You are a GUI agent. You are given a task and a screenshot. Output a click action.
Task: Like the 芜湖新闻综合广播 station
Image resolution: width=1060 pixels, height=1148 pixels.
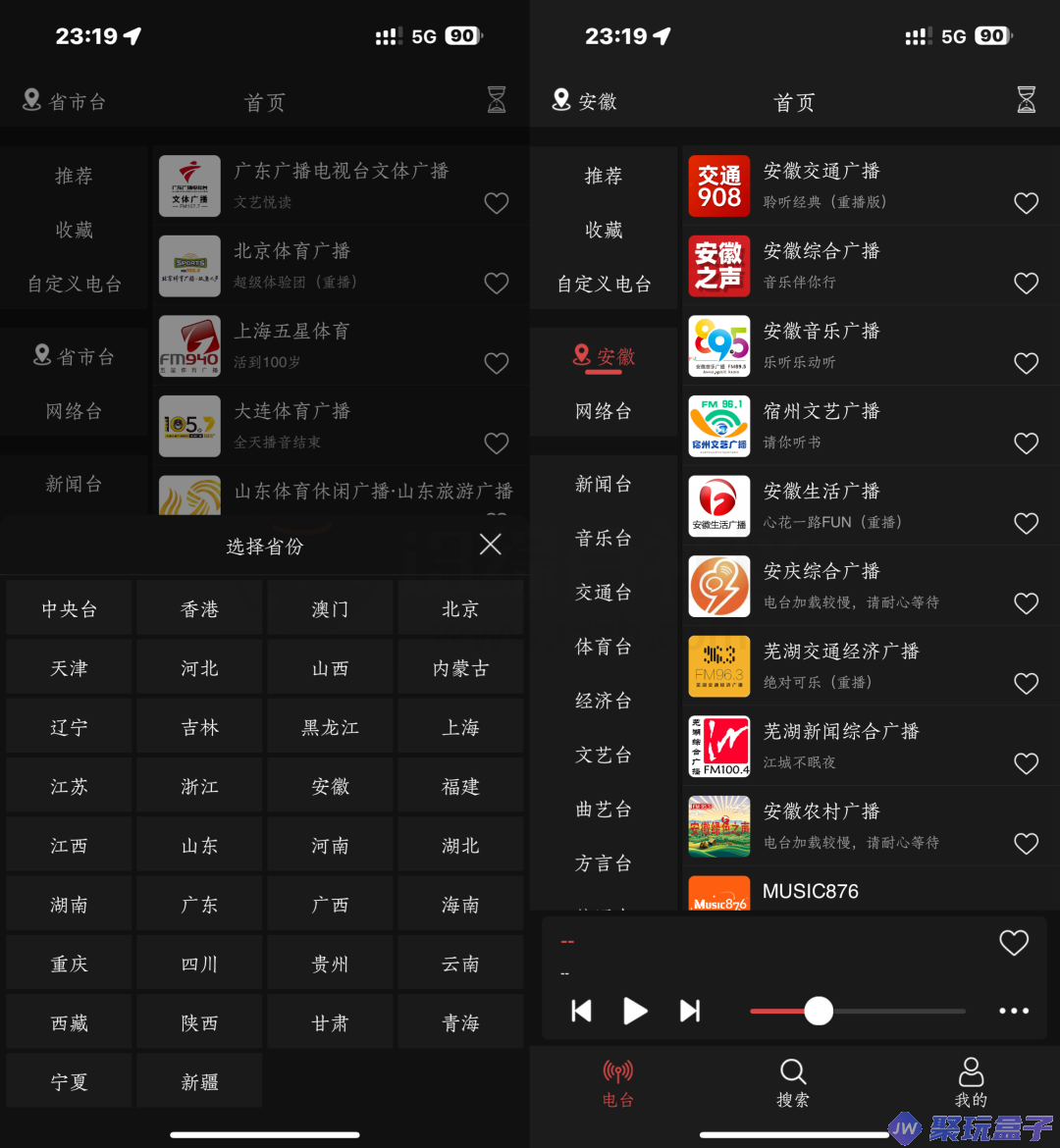pyautogui.click(x=1026, y=763)
